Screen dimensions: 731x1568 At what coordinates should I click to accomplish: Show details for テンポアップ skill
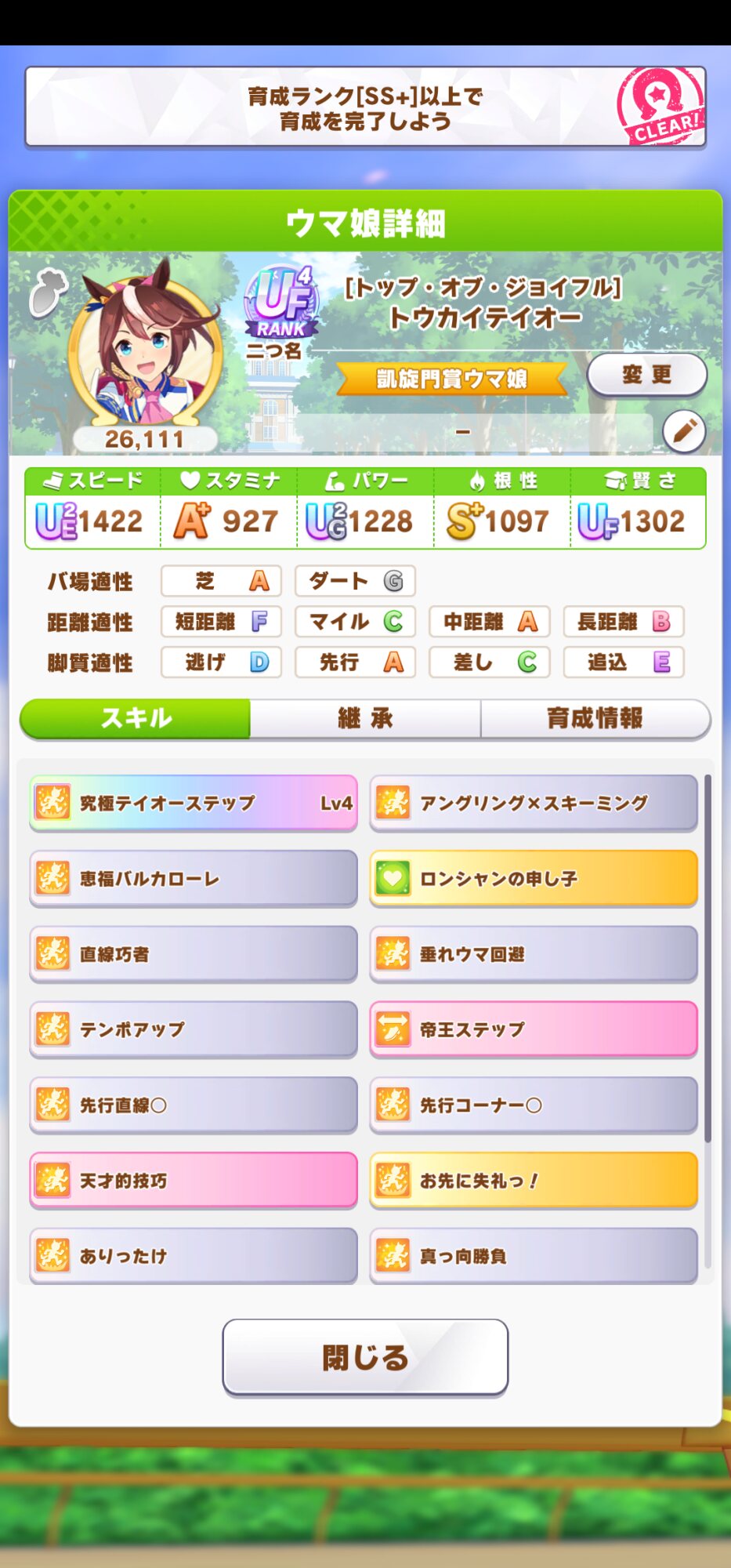point(194,1029)
